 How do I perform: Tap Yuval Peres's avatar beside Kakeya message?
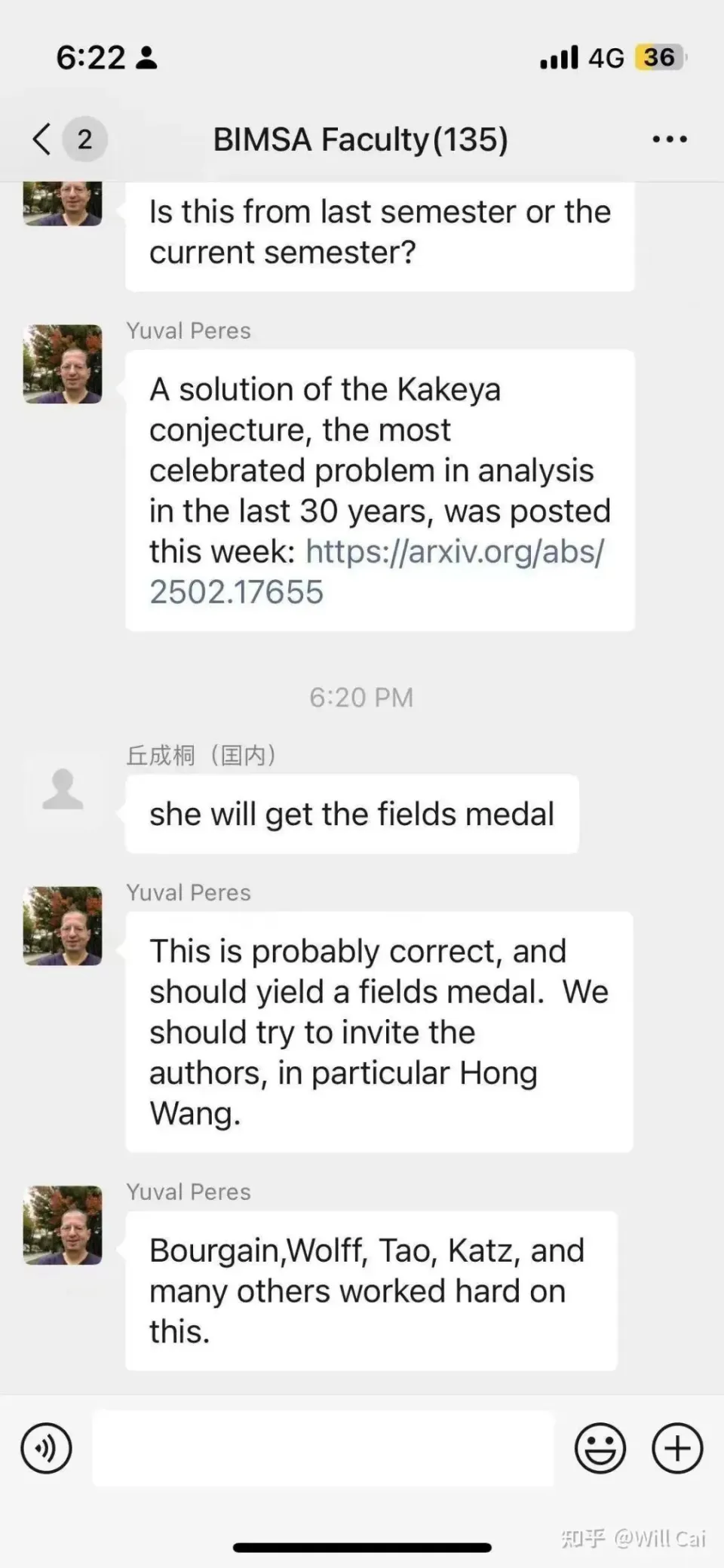[63, 364]
